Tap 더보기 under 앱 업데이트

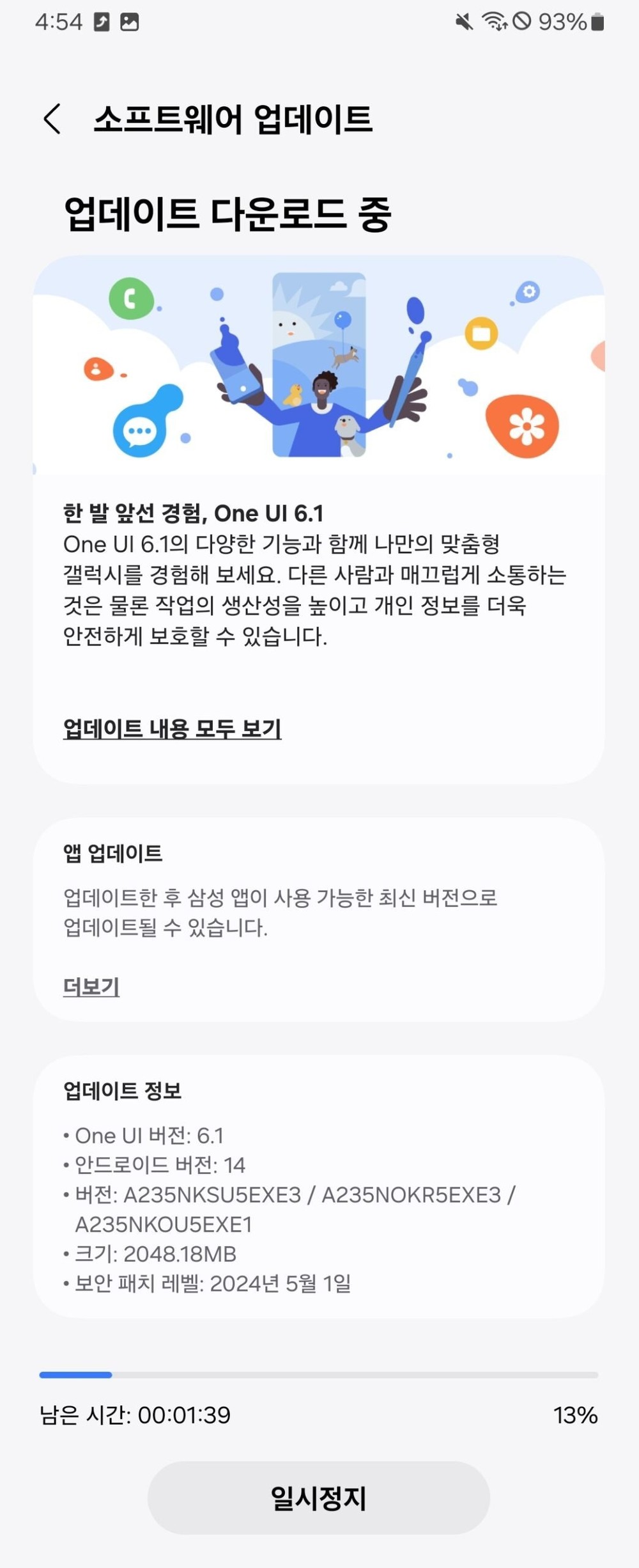point(91,987)
